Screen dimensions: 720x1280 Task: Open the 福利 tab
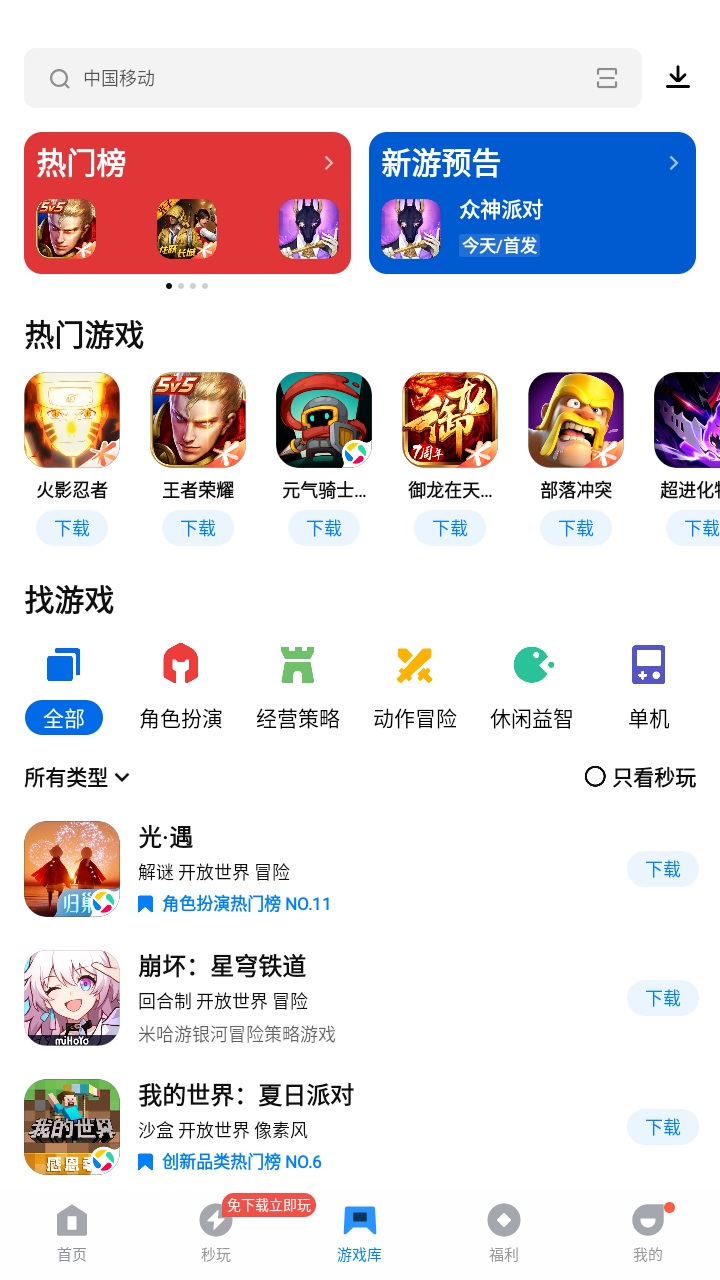point(503,1232)
